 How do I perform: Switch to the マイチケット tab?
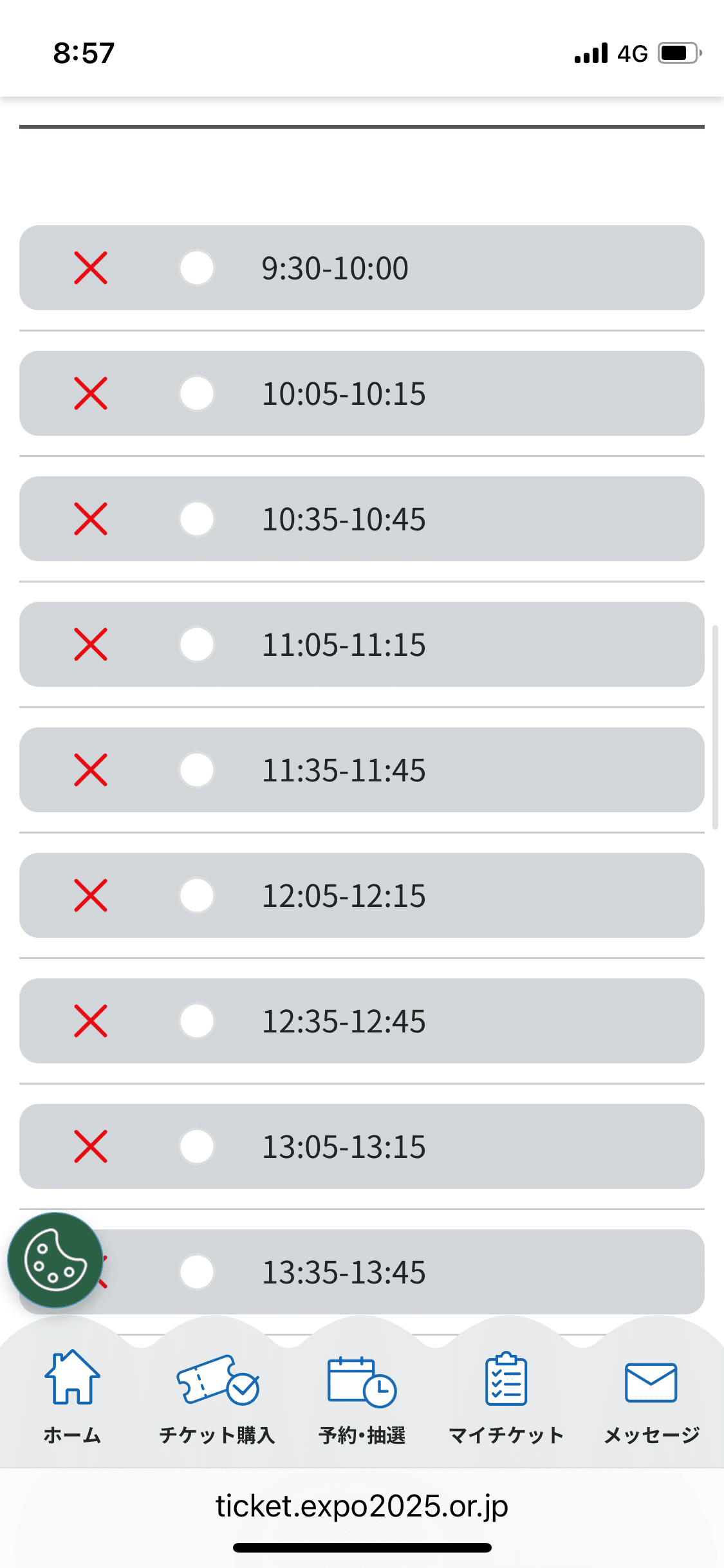506,1397
